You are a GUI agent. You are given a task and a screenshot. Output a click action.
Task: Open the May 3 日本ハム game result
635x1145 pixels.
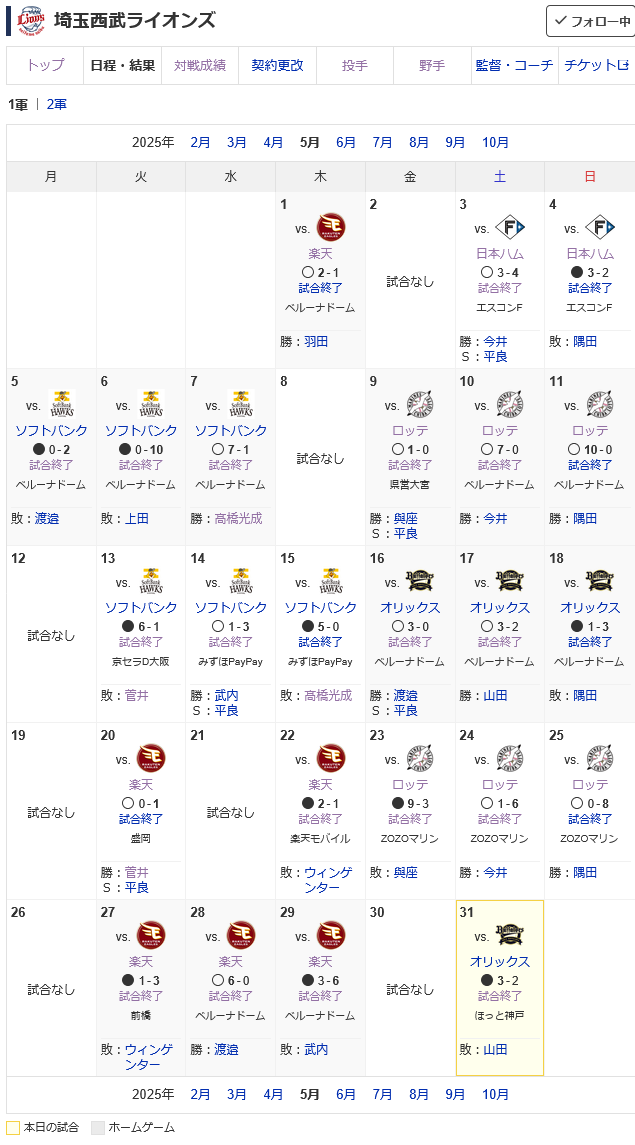pos(500,288)
